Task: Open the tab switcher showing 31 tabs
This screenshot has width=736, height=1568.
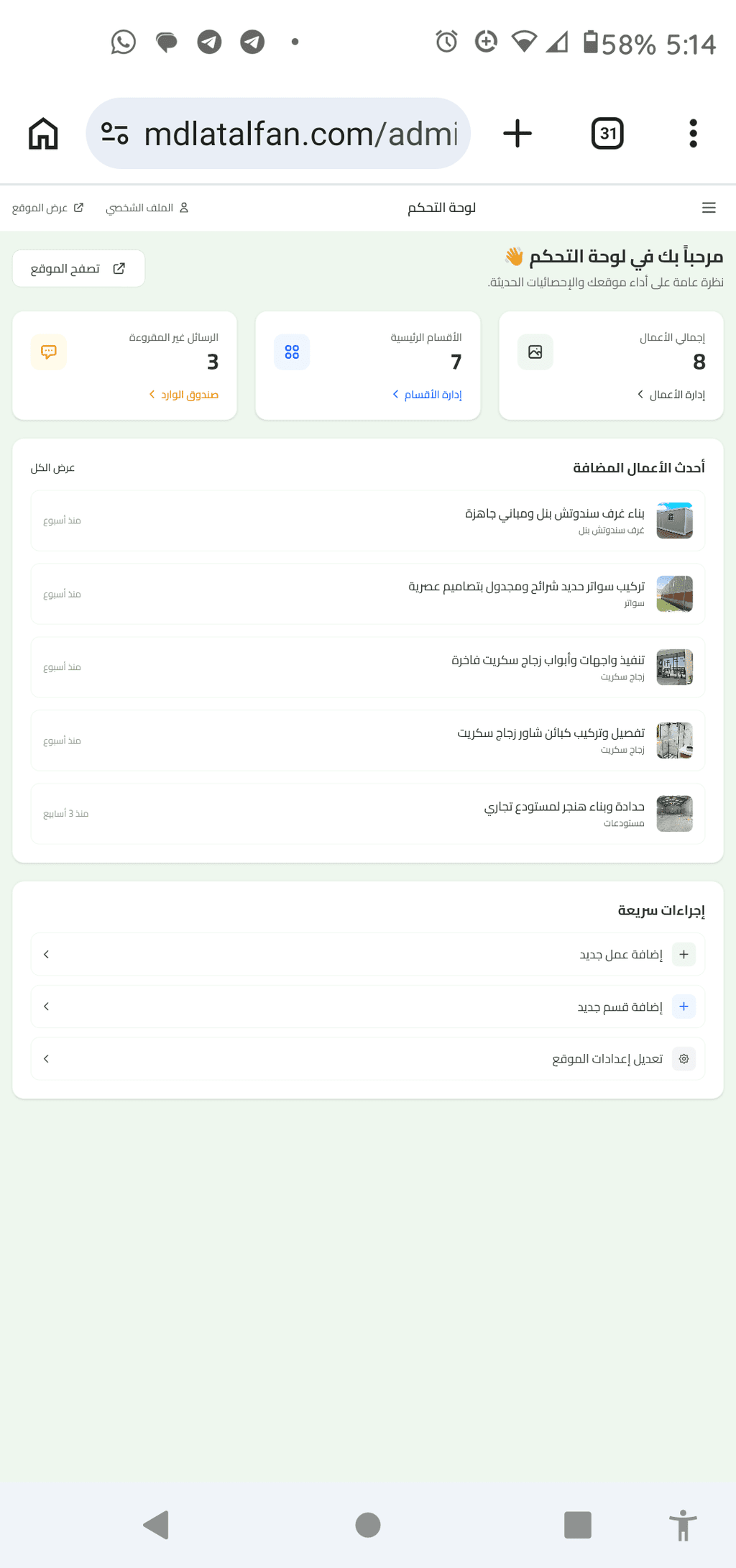Action: (x=607, y=134)
